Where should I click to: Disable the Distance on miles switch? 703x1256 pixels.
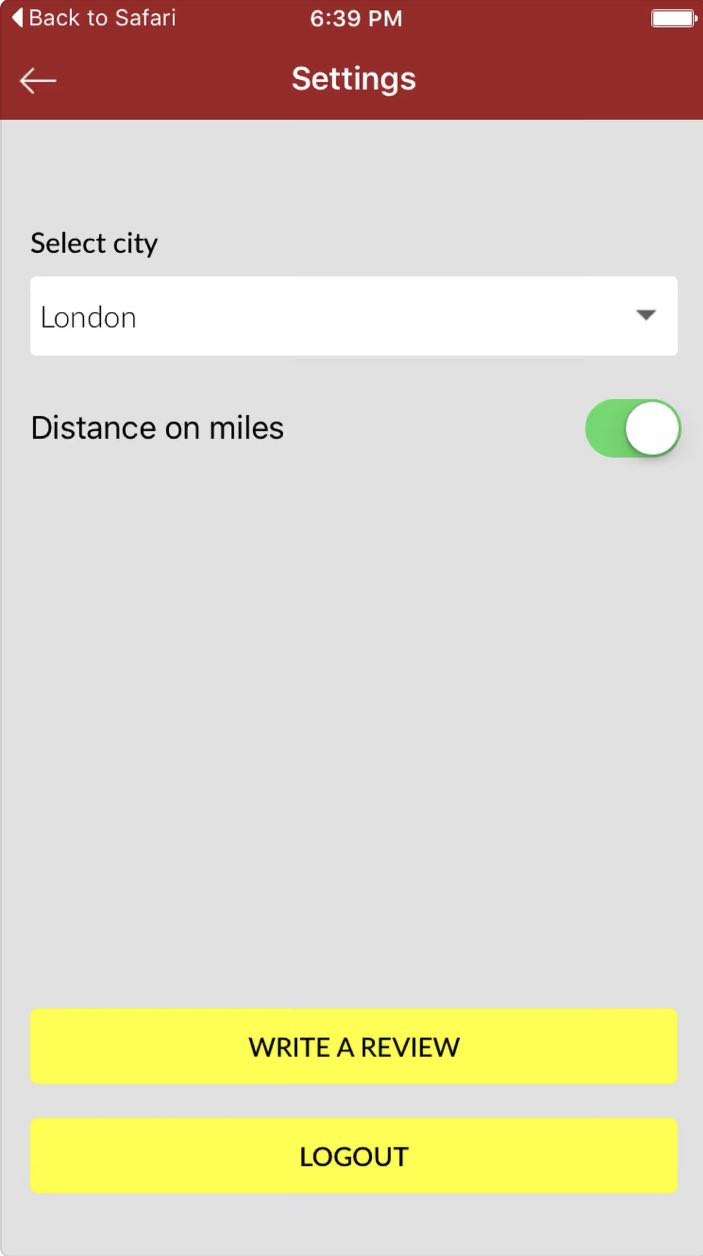tap(632, 428)
